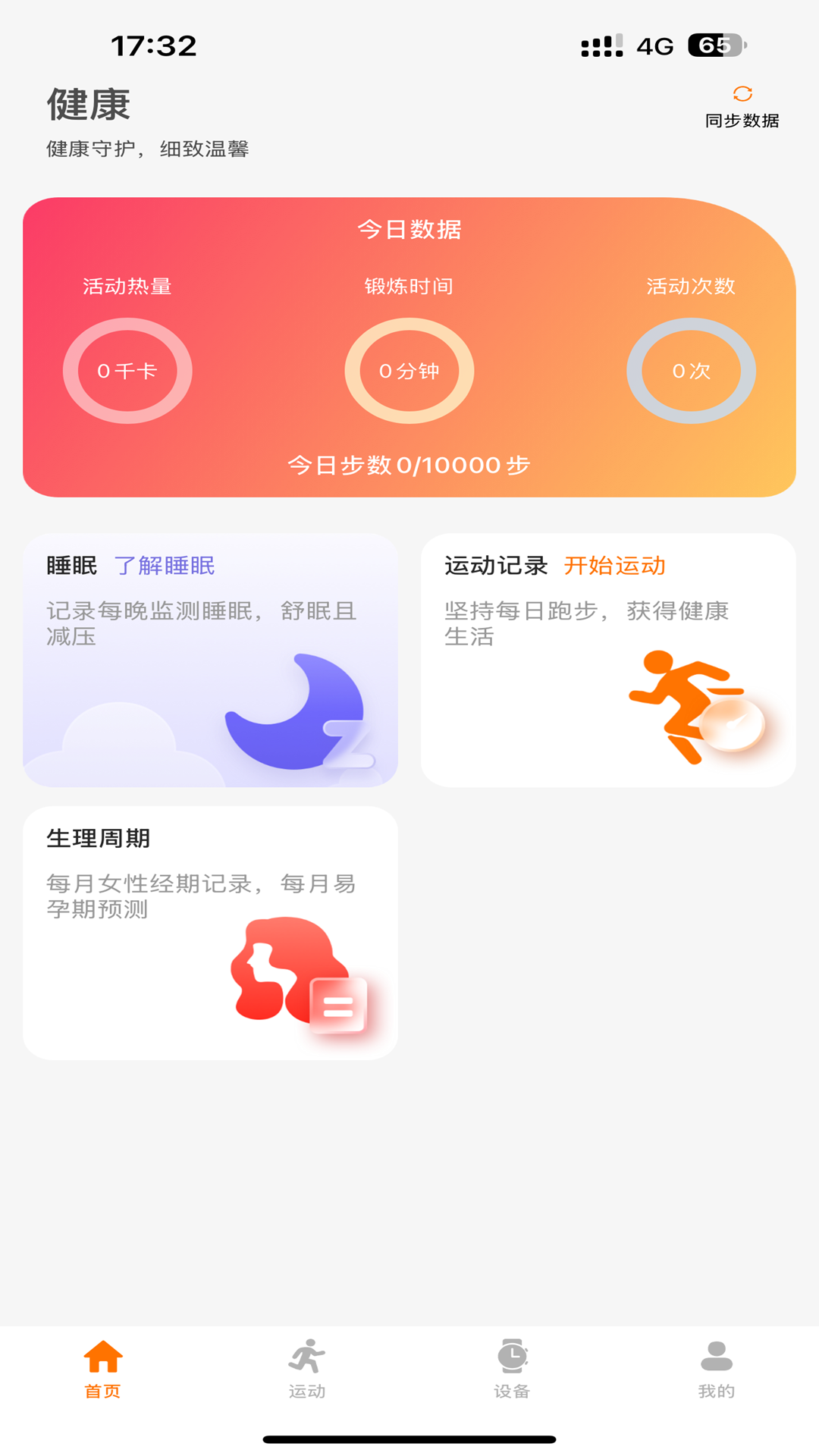Image resolution: width=819 pixels, height=1456 pixels.
Task: Open 了解睡眠 sleep info link
Action: coord(165,565)
